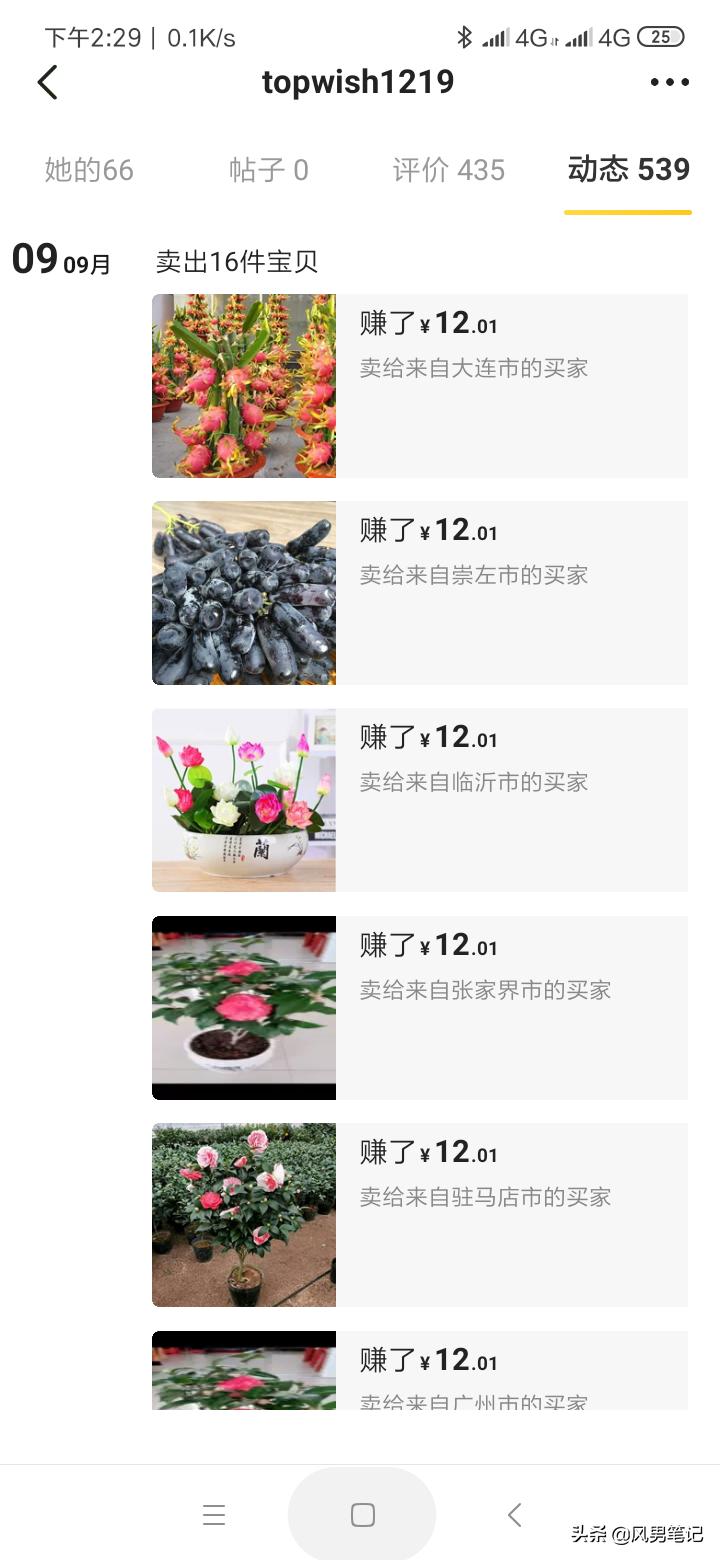
Task: Tap the back arrow at top left
Action: [47, 82]
